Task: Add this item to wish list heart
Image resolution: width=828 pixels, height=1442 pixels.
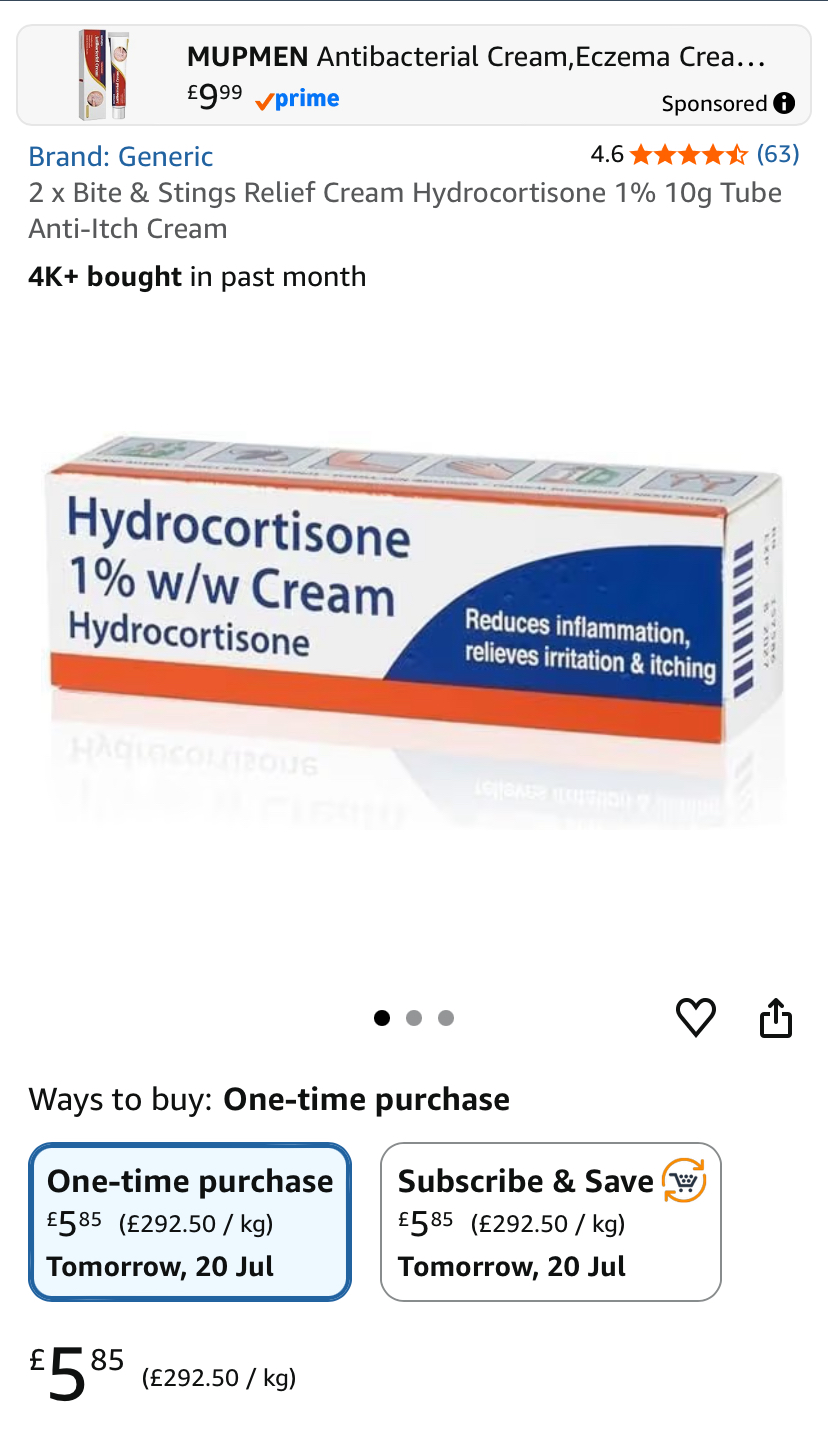Action: [x=696, y=1018]
